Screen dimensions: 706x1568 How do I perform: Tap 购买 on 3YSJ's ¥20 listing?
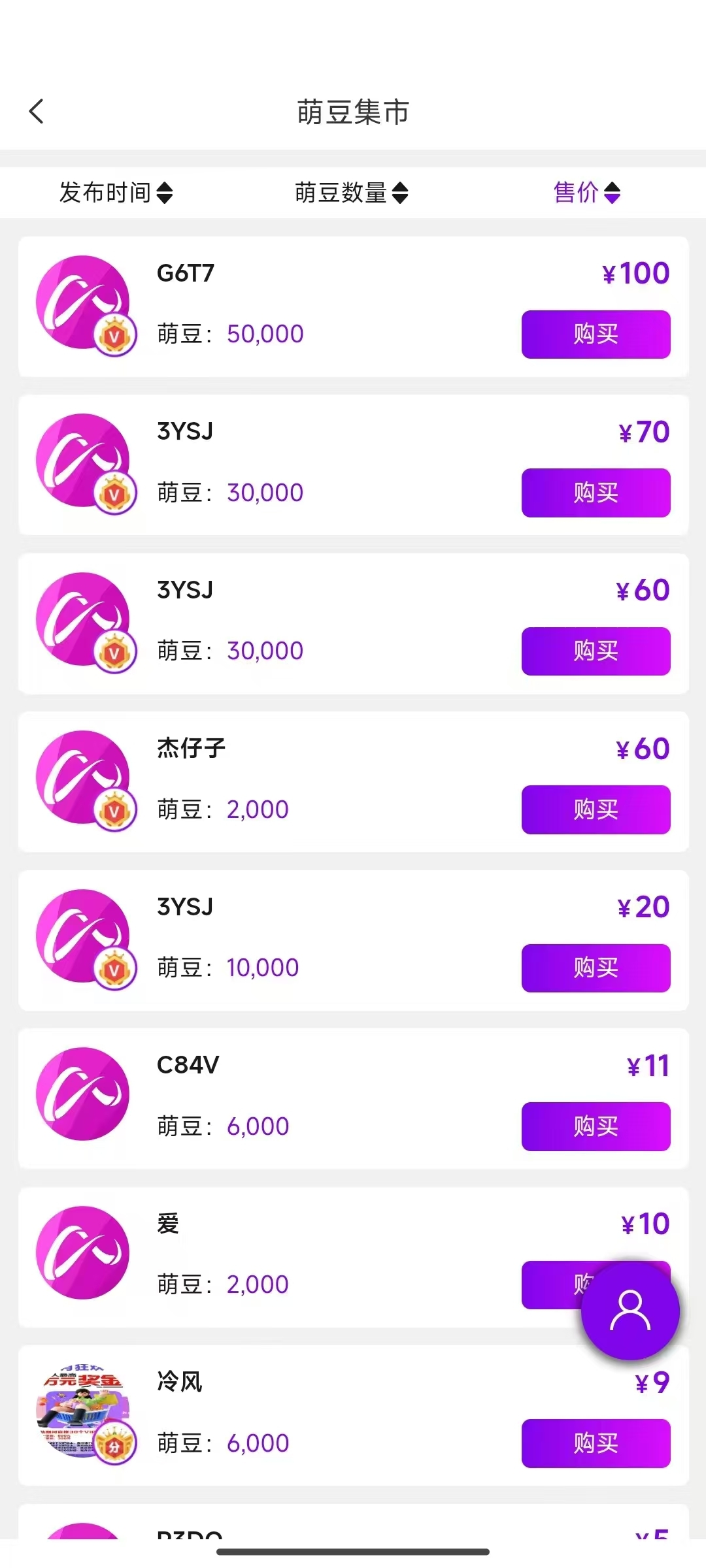[596, 968]
